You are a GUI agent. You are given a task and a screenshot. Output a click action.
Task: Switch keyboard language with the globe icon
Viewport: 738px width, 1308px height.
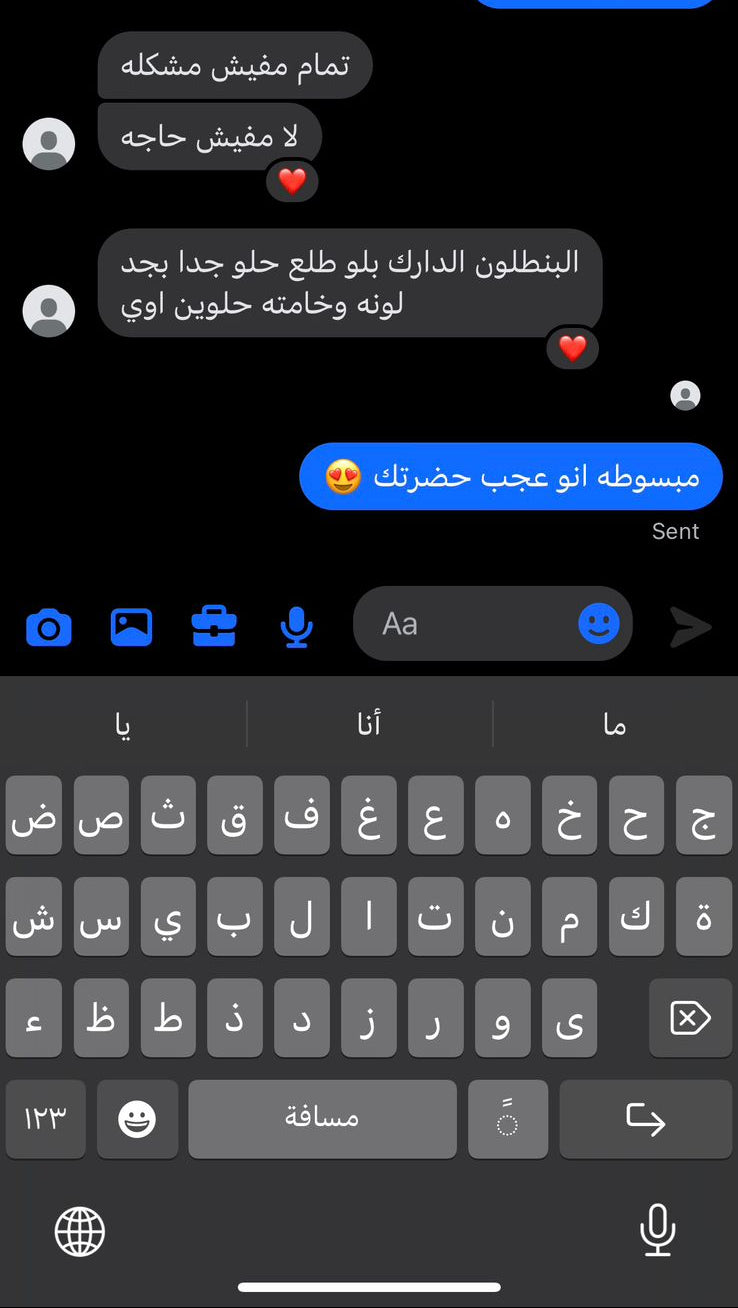tap(80, 1230)
